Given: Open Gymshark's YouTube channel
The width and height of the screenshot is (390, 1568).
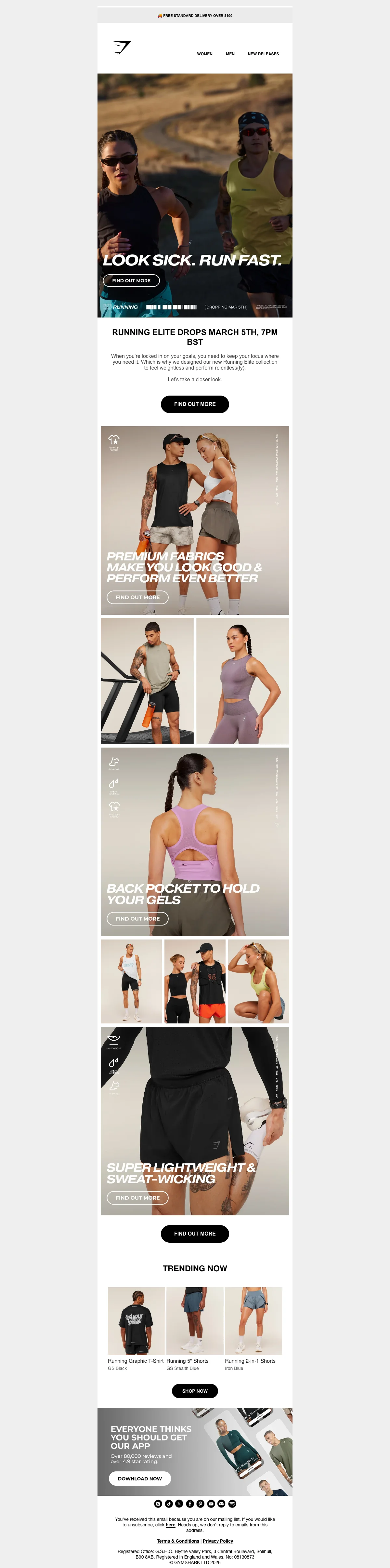Looking at the screenshot, I should coord(211,1504).
